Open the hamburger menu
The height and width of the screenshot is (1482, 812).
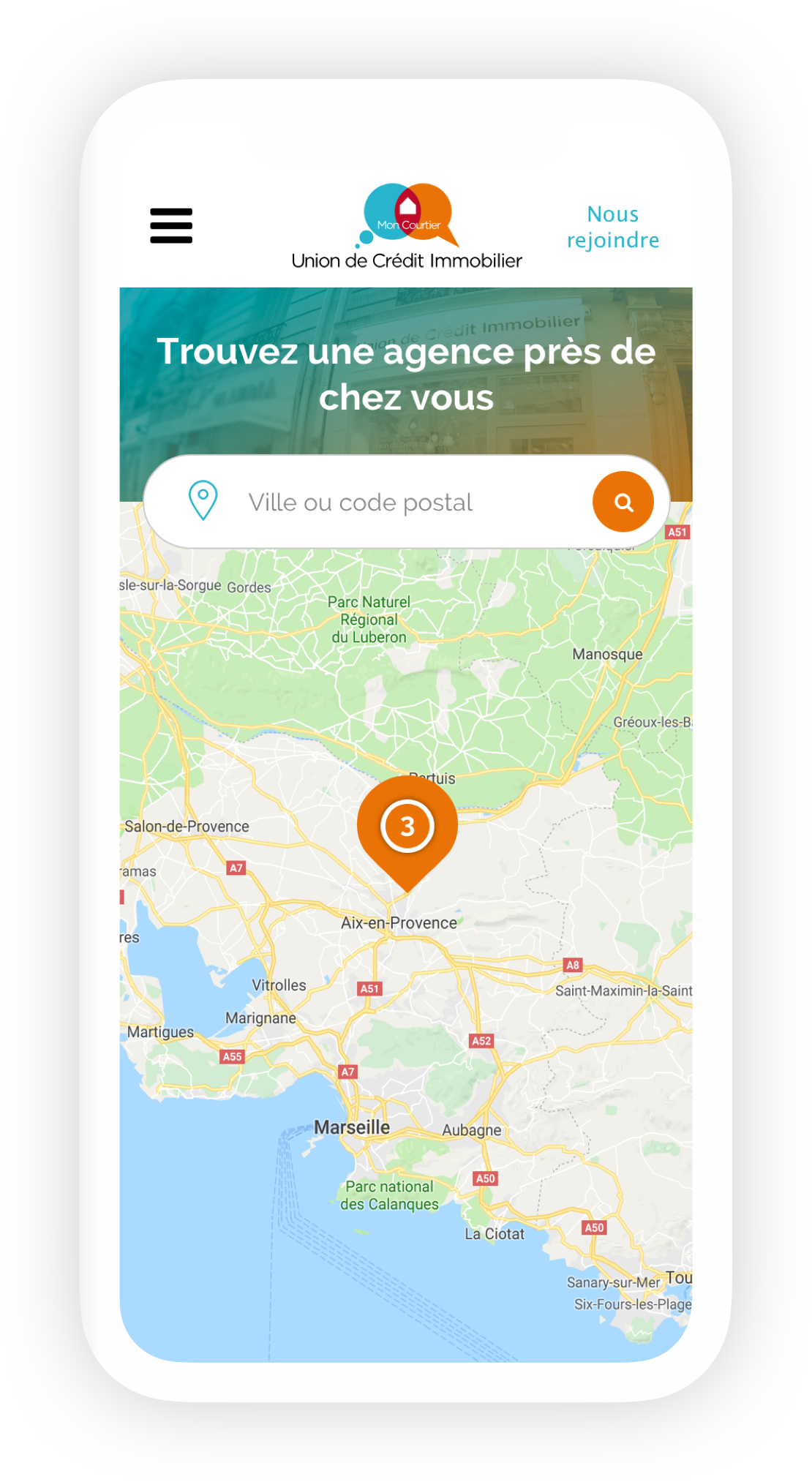click(x=171, y=225)
